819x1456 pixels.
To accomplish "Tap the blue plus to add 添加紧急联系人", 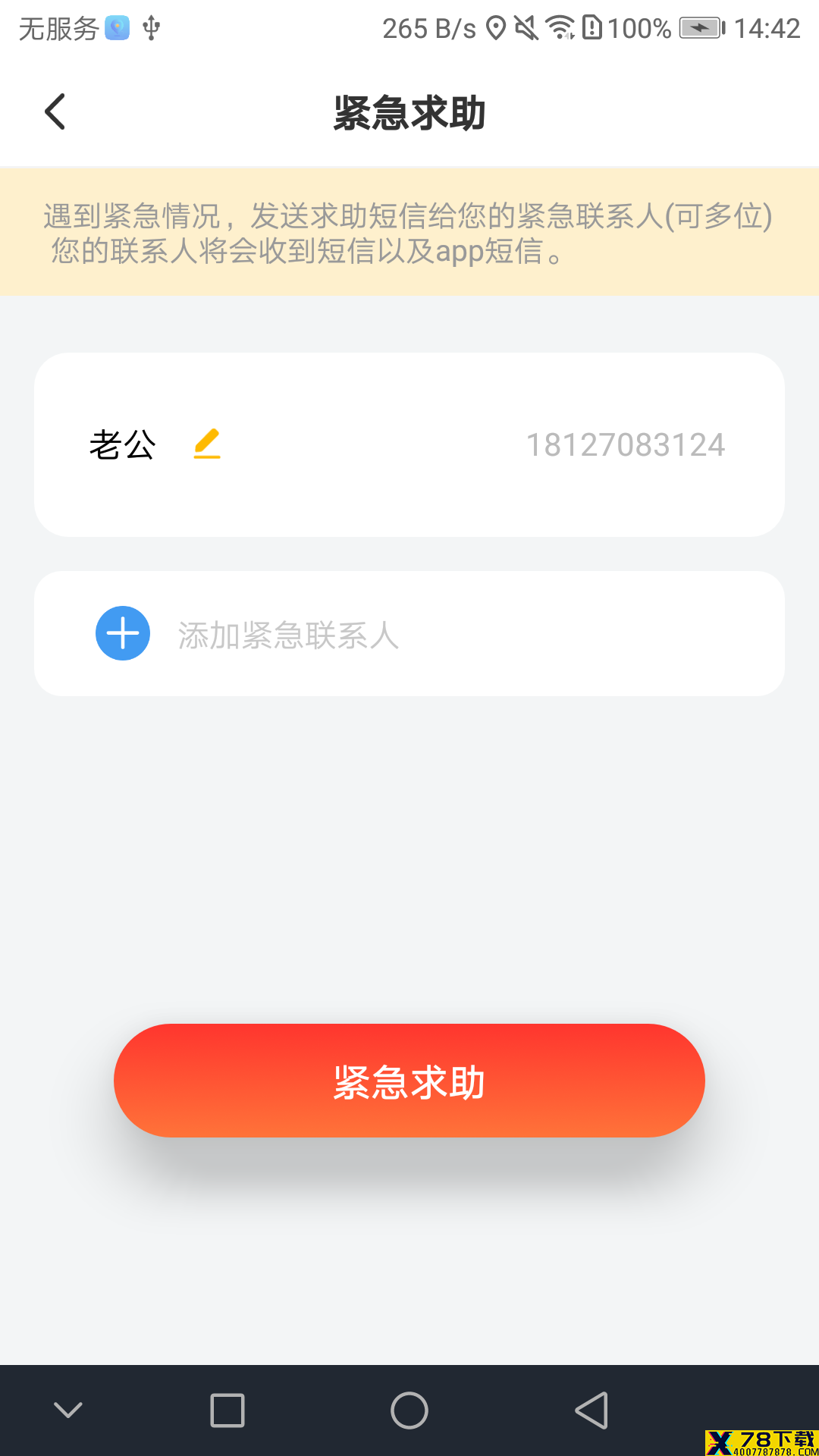I will click(x=123, y=633).
